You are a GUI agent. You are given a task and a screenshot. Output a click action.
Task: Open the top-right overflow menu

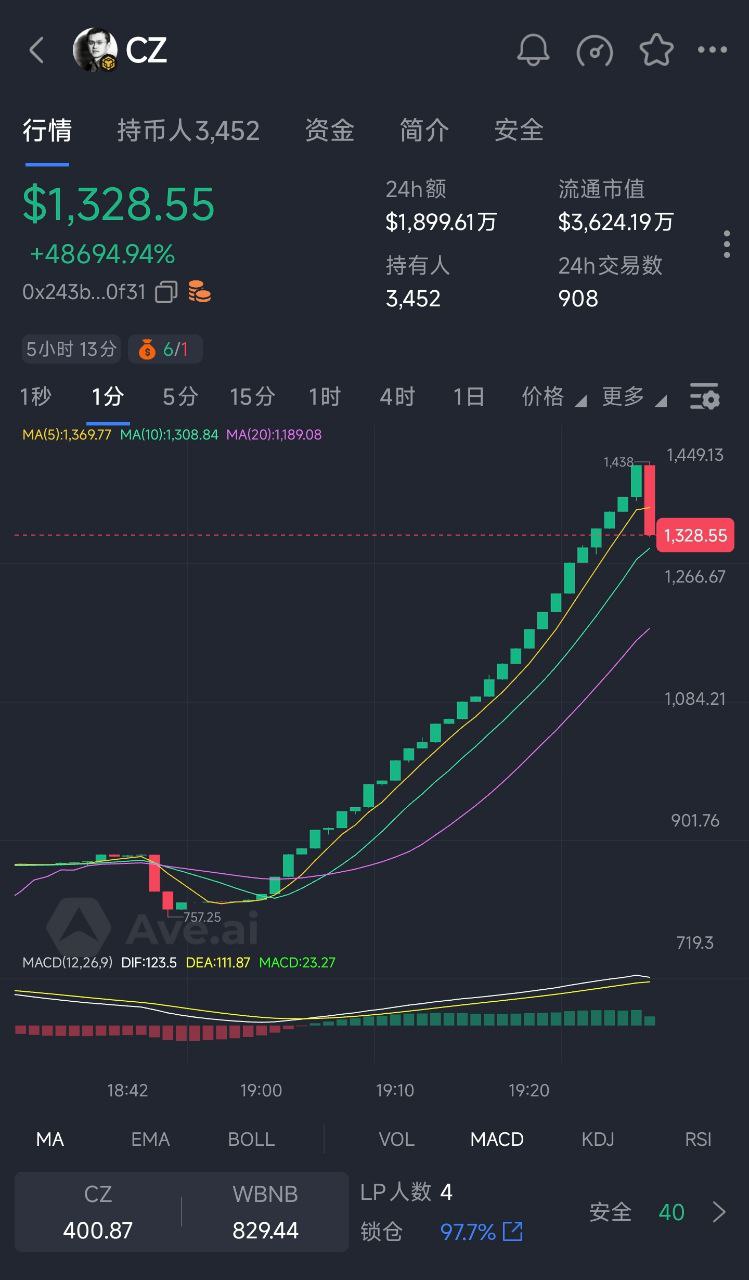(x=713, y=50)
